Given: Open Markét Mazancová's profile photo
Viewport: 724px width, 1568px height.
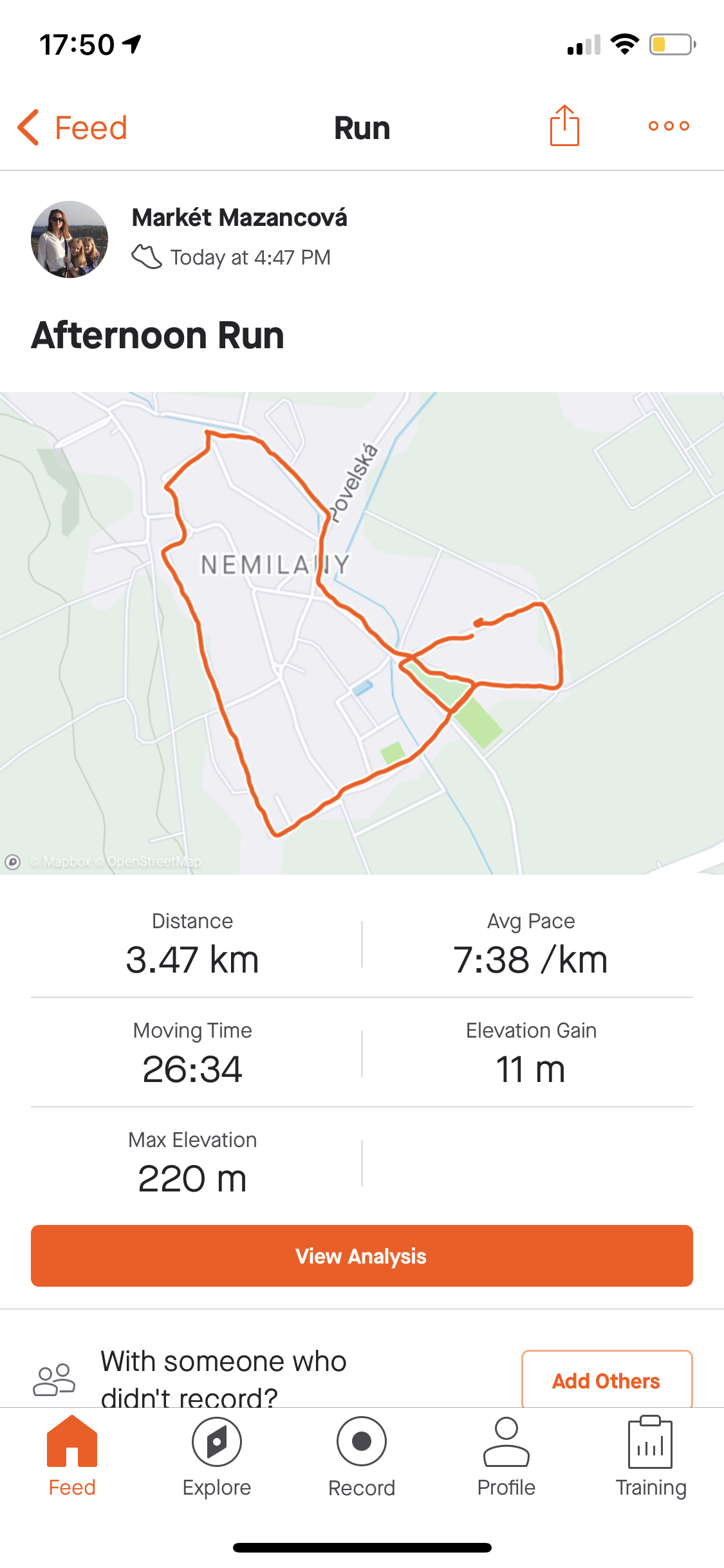Looking at the screenshot, I should pos(70,239).
